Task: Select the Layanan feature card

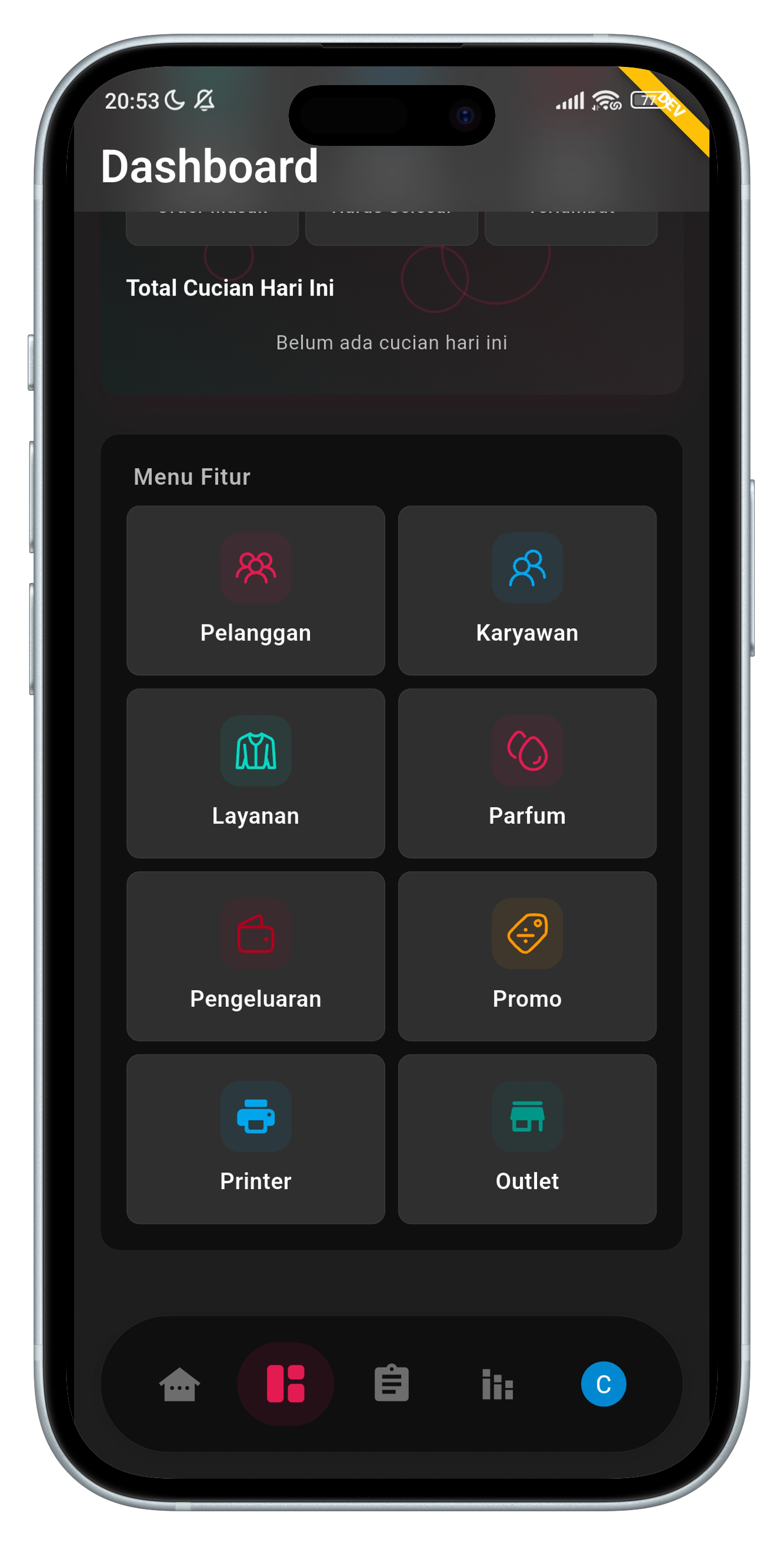Action: 256,773
